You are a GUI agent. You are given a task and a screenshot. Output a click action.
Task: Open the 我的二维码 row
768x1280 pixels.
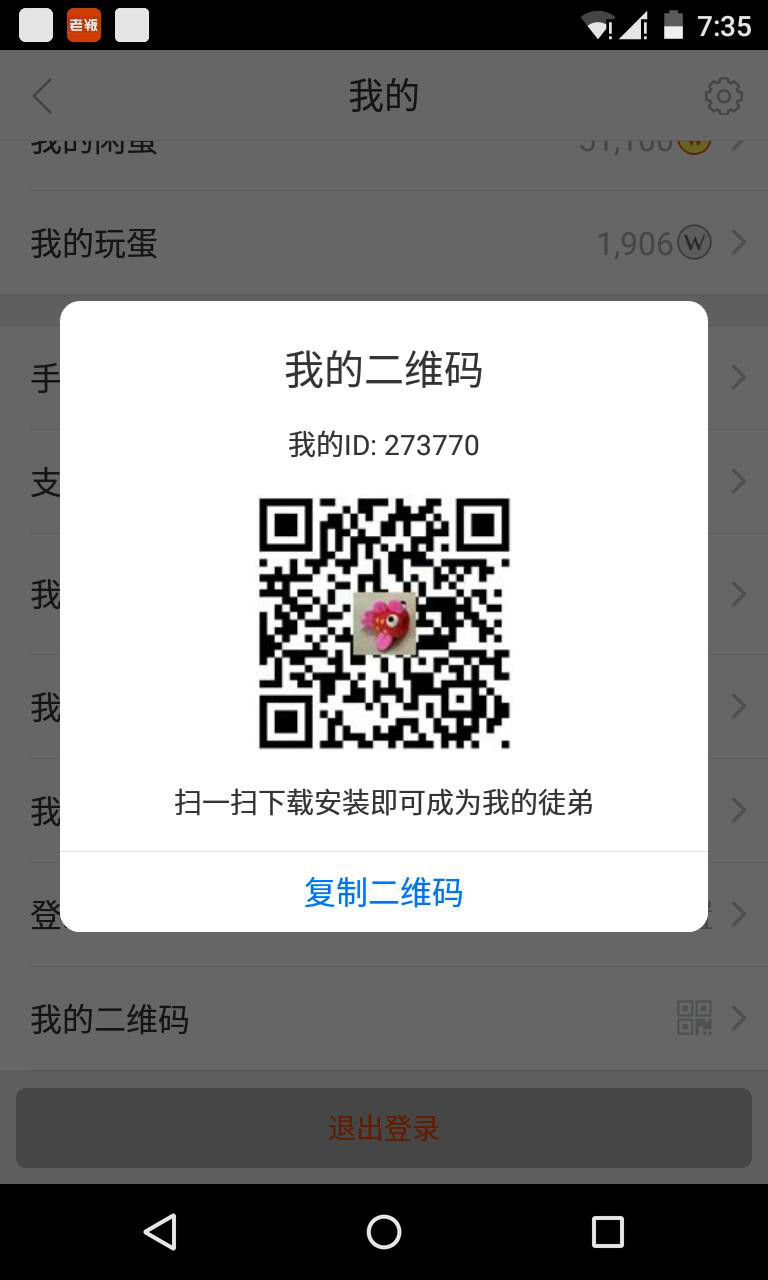click(384, 1019)
